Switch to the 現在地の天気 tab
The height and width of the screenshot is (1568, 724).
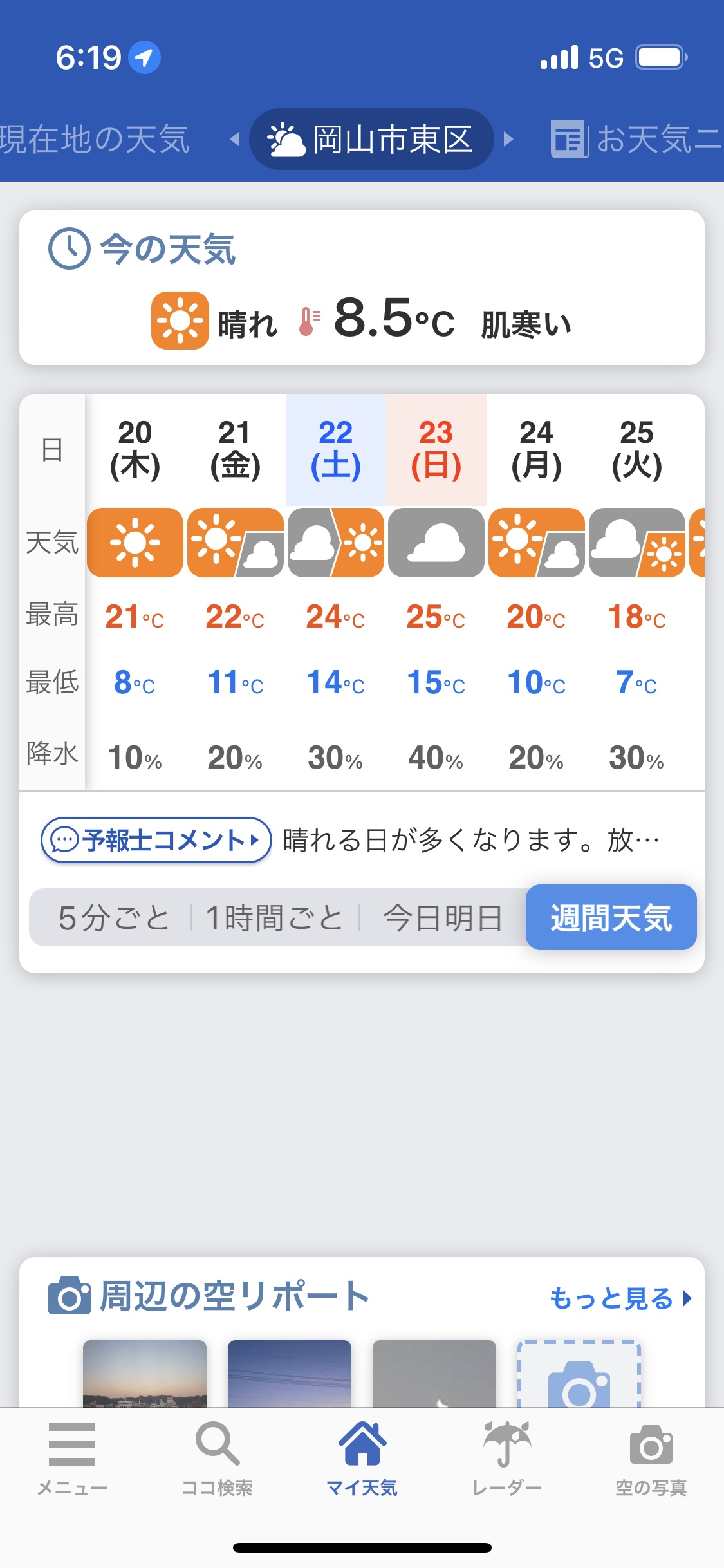(x=94, y=139)
